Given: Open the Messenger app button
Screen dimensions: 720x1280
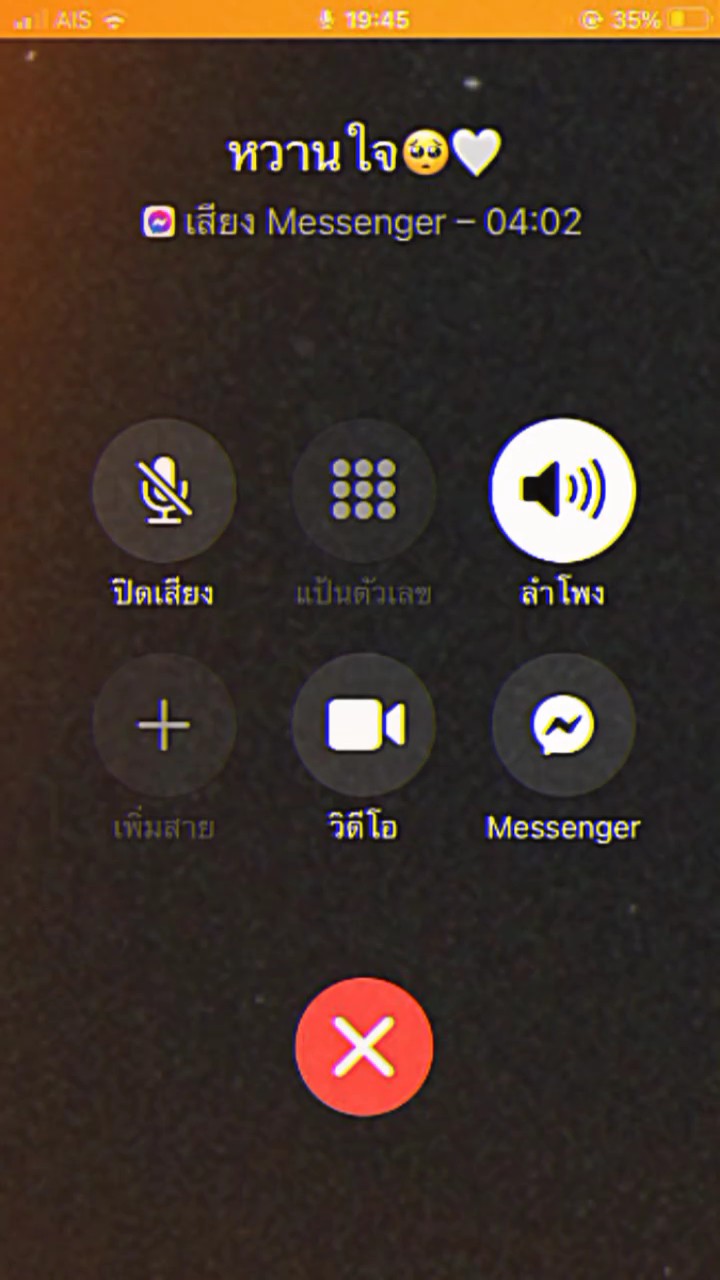Looking at the screenshot, I should point(563,725).
